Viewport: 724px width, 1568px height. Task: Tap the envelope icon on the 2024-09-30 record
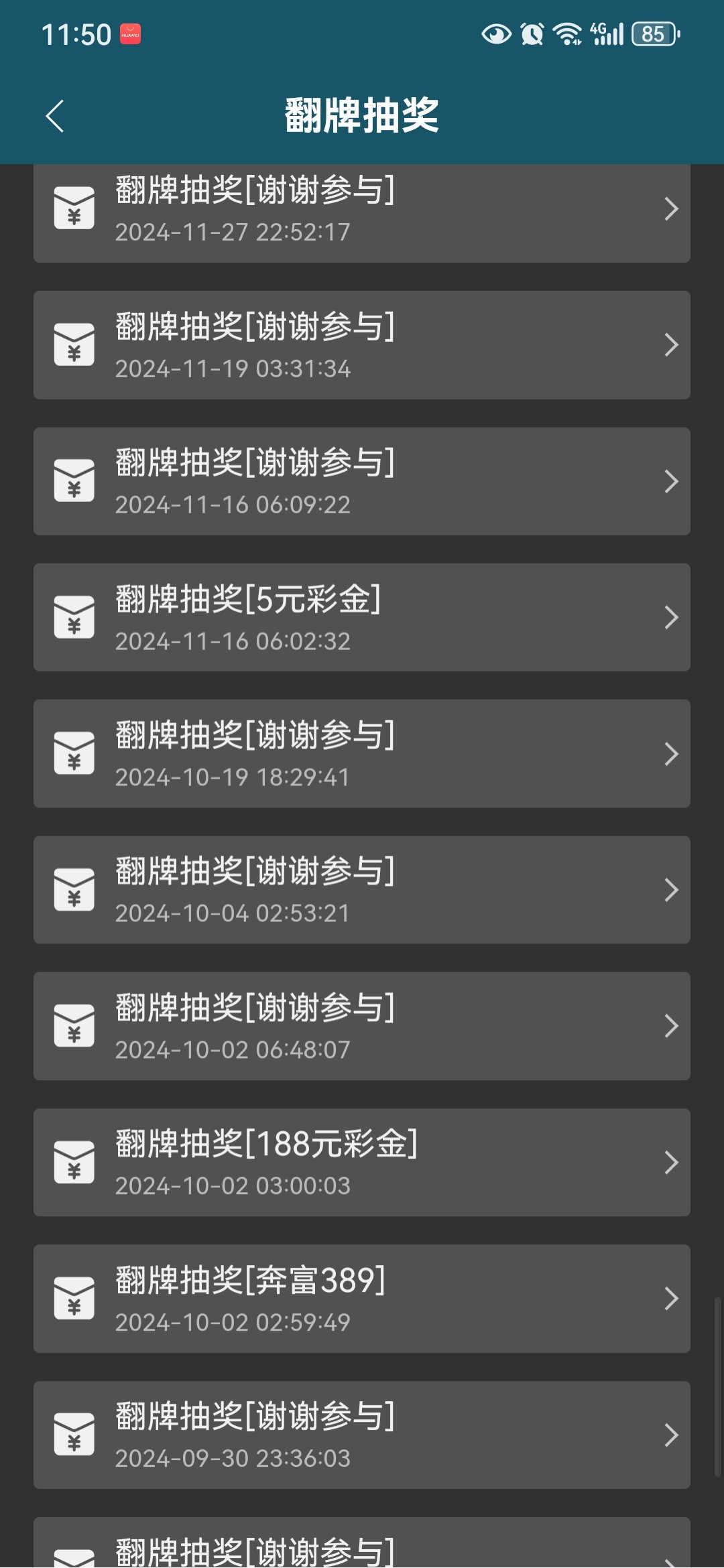[74, 1435]
